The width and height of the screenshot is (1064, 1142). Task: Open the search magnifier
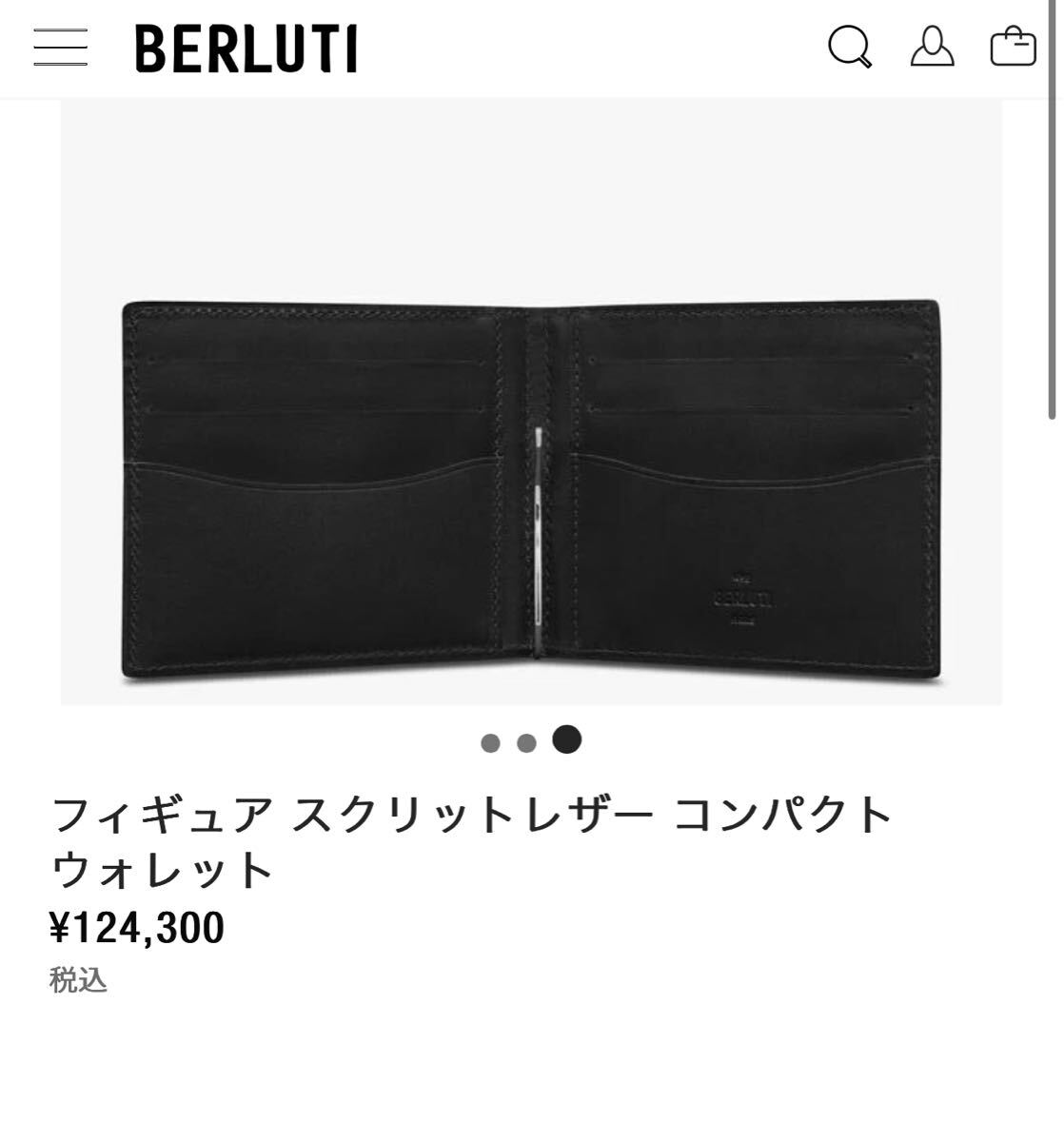(849, 48)
